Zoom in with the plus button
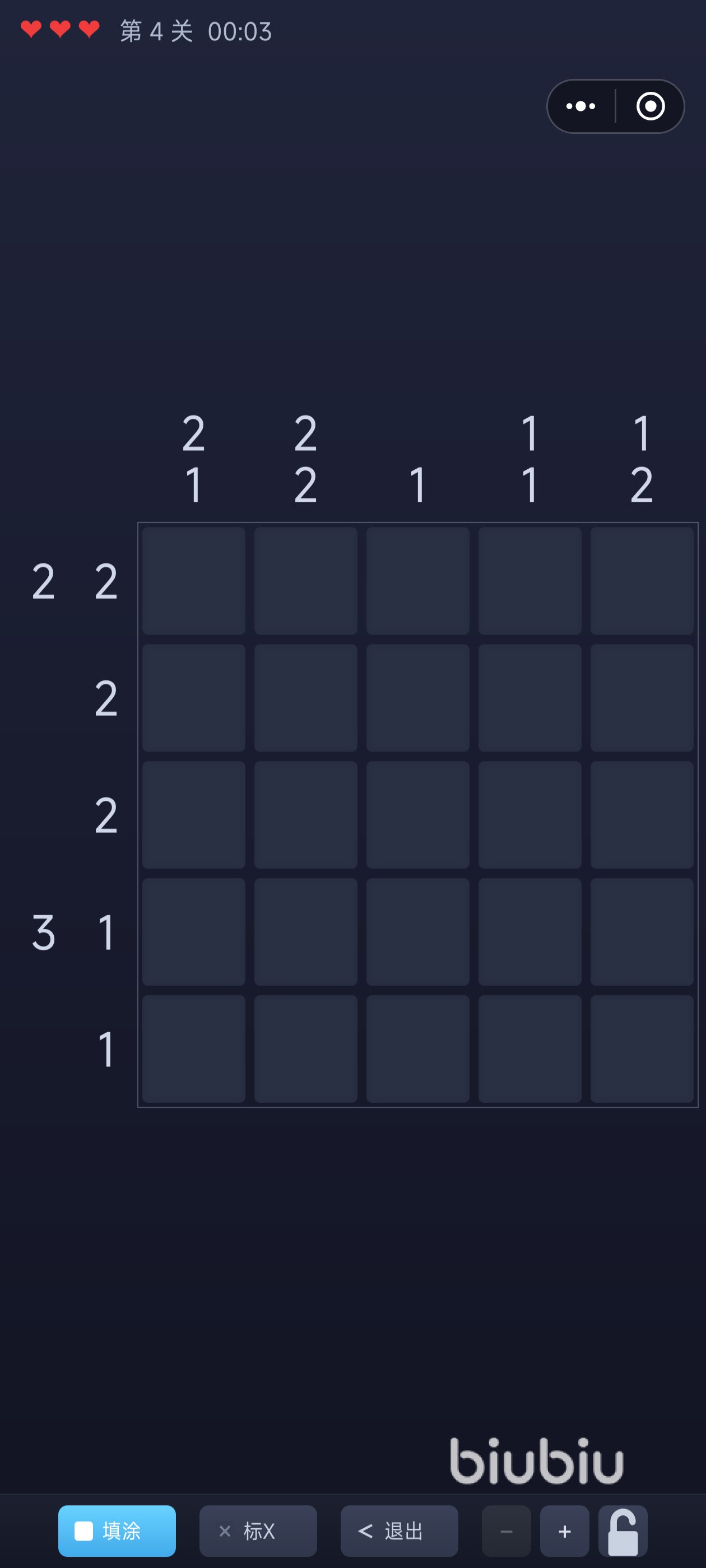 coord(564,1531)
